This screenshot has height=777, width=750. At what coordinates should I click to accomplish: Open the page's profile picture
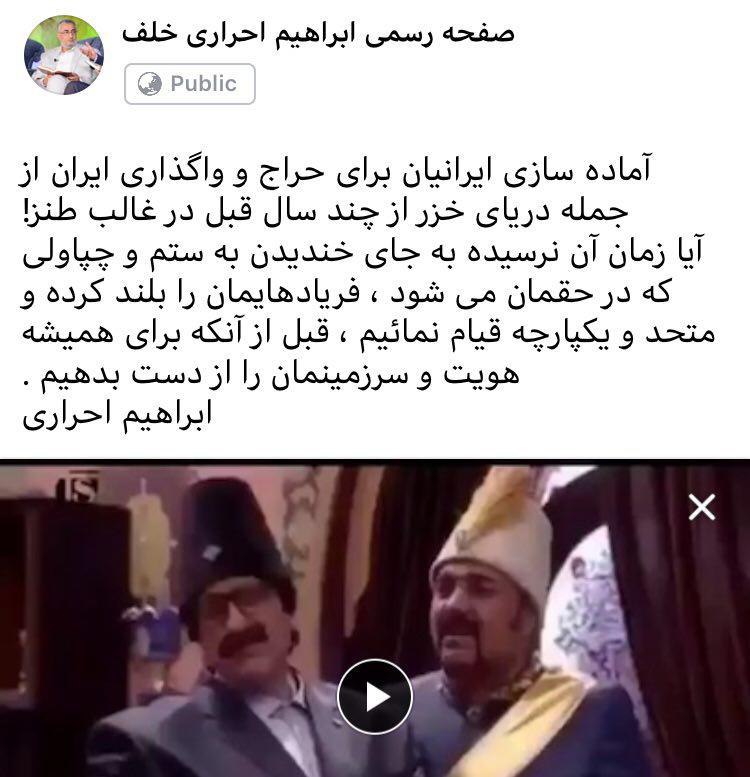click(63, 55)
